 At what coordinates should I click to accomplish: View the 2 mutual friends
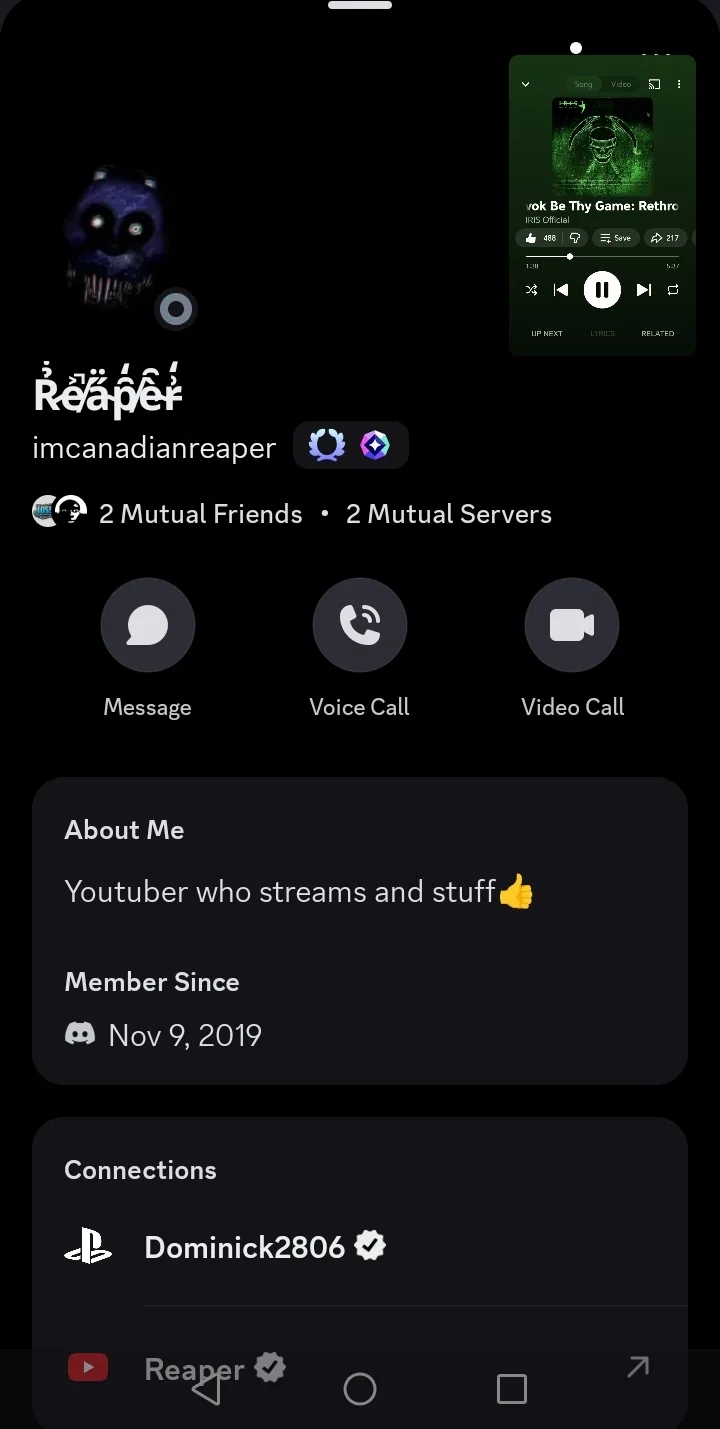click(200, 514)
